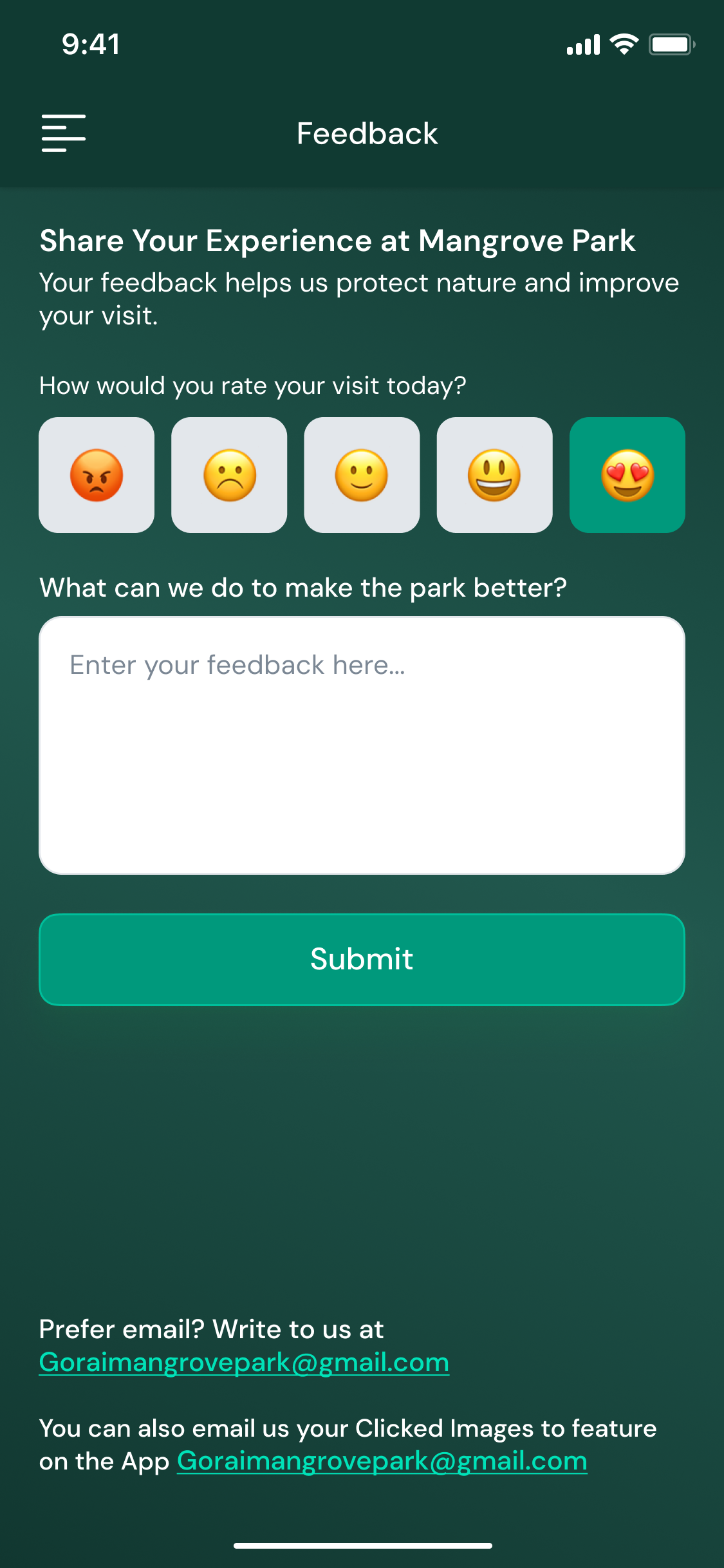Image resolution: width=724 pixels, height=1568 pixels.
Task: Focus the feedback text field
Action: 362,745
